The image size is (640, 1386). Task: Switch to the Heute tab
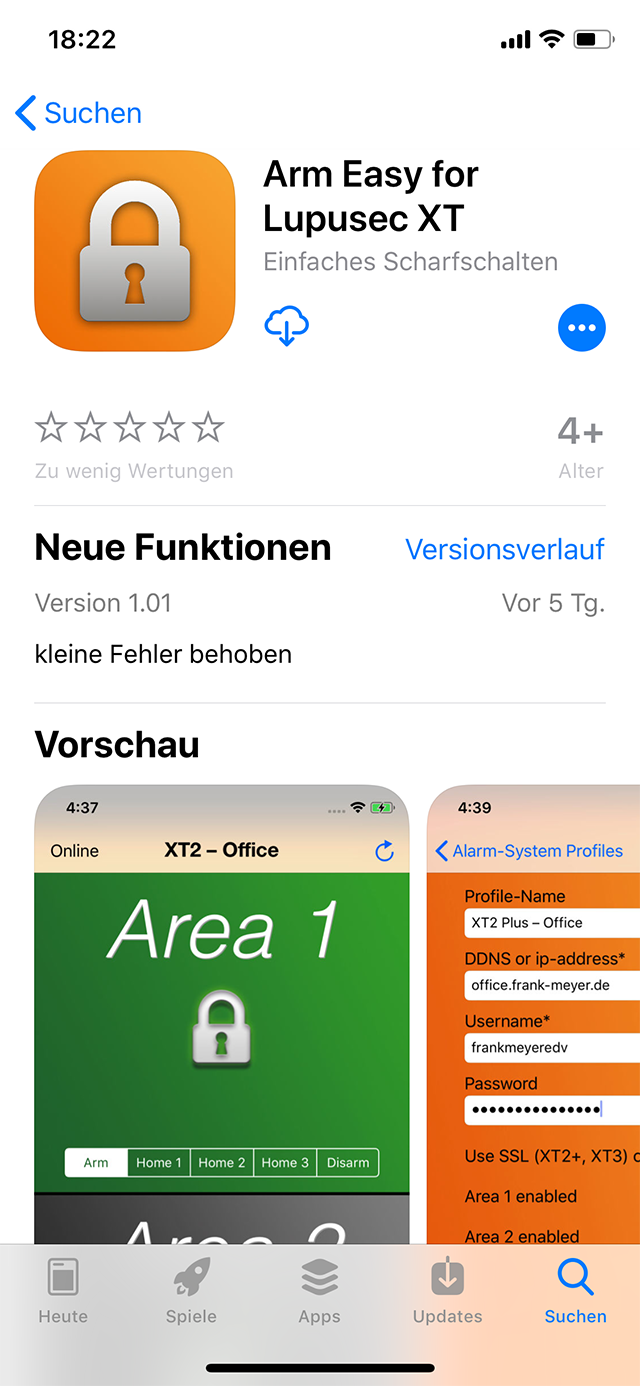pos(63,1290)
